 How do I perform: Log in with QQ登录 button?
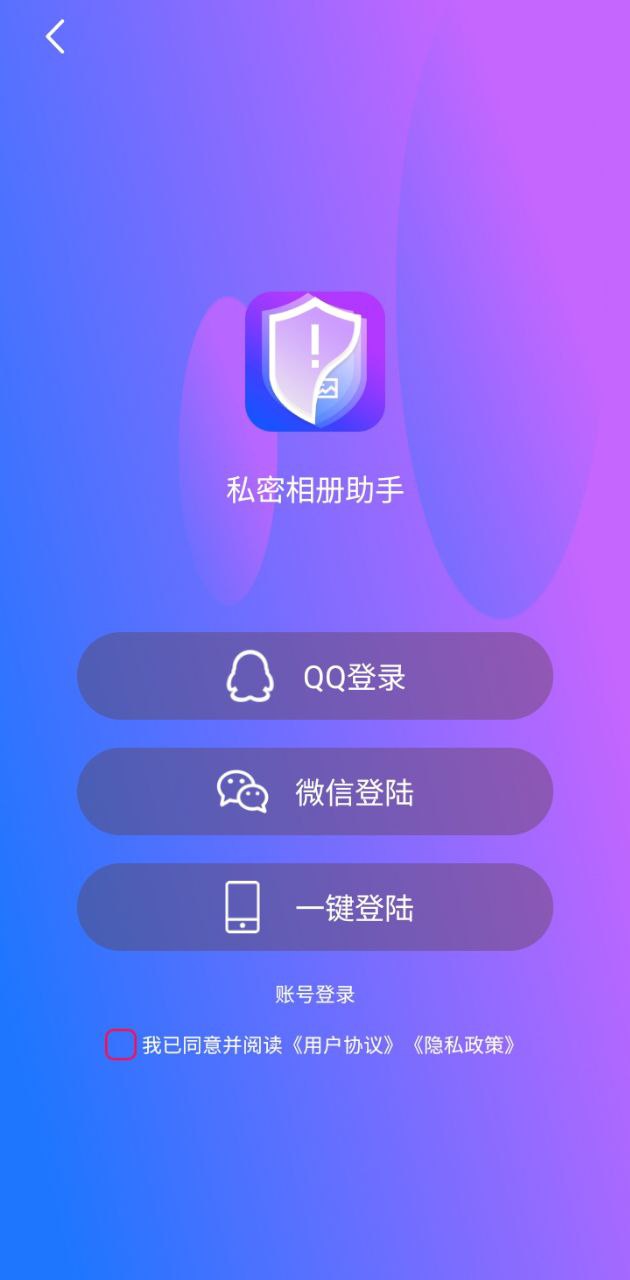pyautogui.click(x=315, y=676)
